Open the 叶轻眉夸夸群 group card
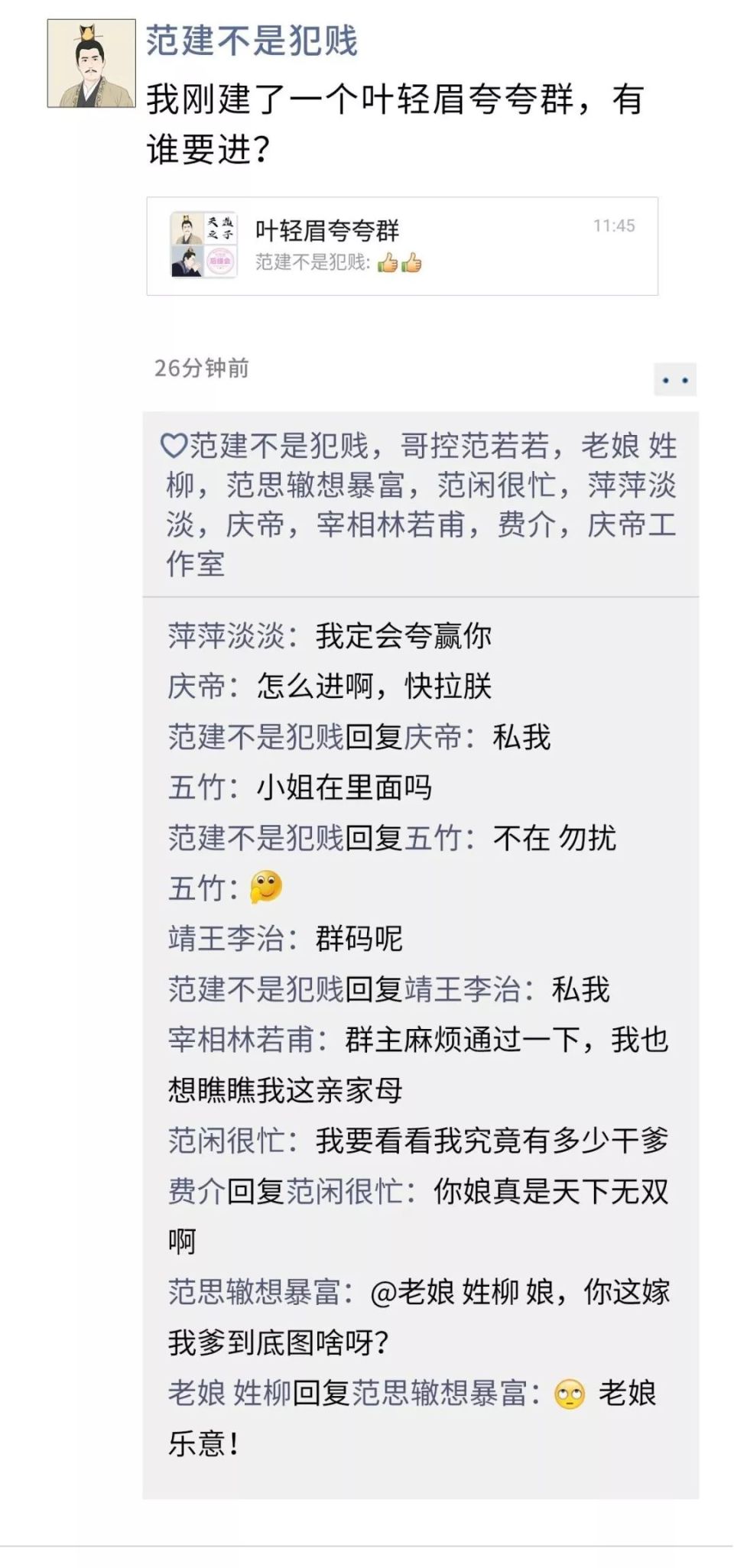734x1568 pixels. coord(402,246)
